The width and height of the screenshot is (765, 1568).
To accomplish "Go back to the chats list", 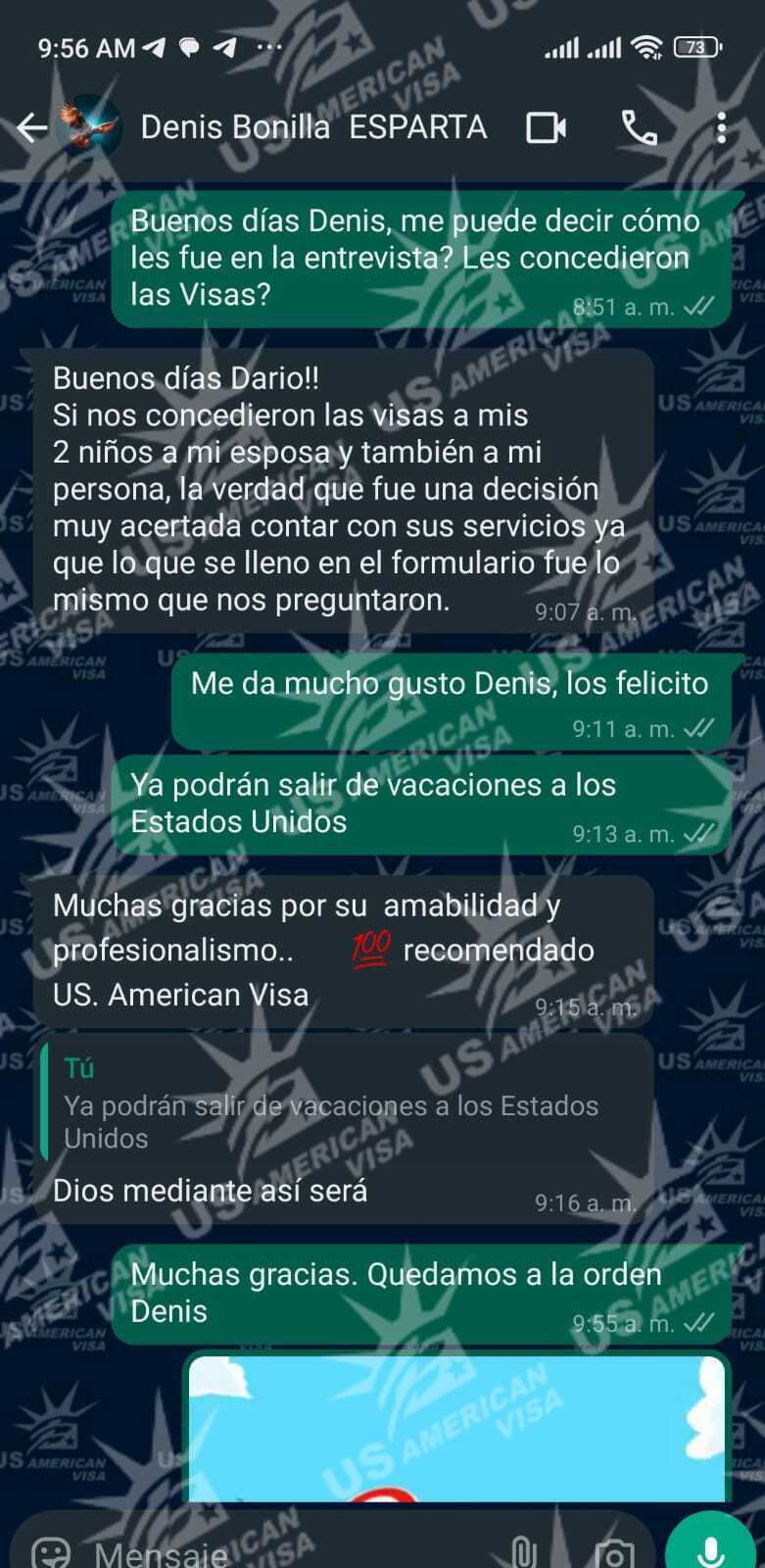I will coord(31,127).
